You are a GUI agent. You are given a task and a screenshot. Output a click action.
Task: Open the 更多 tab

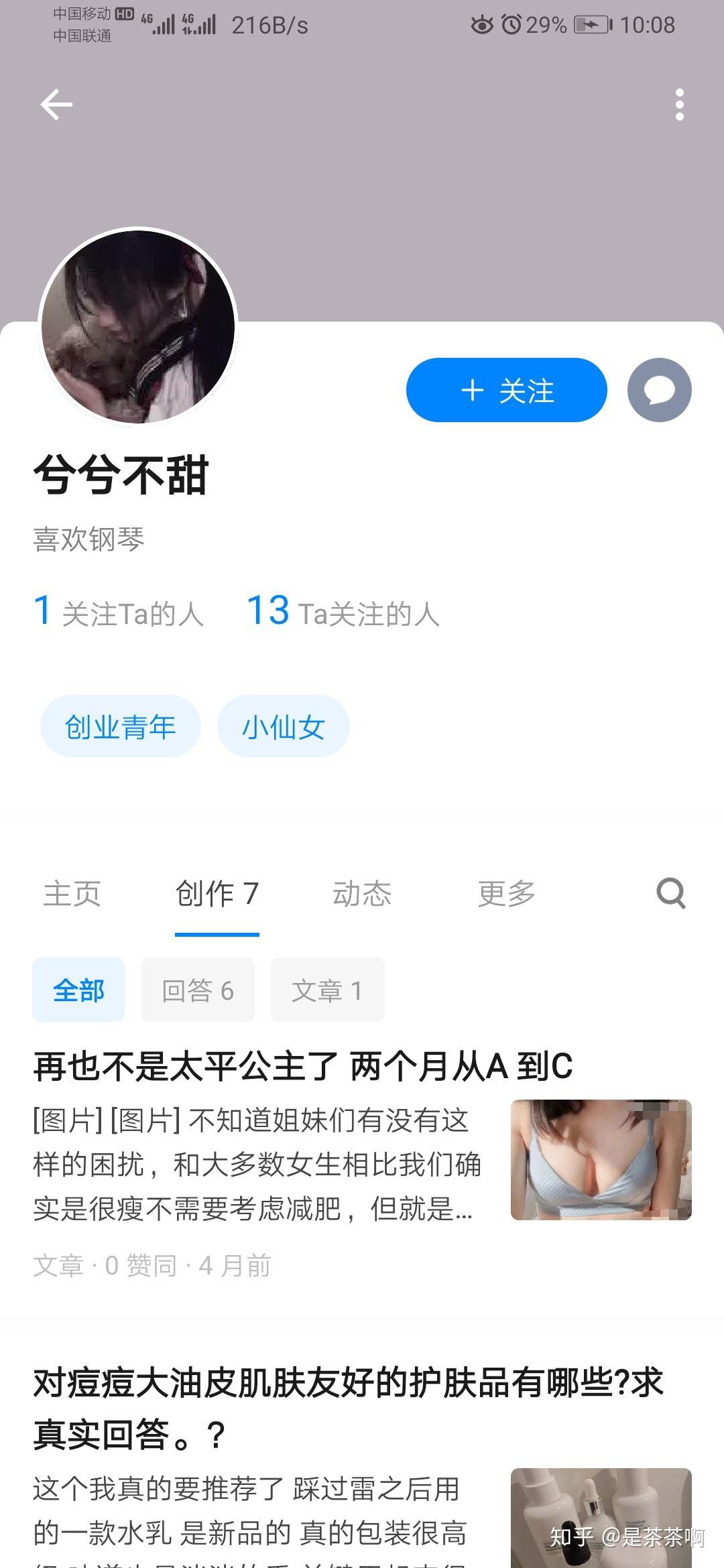tap(506, 893)
